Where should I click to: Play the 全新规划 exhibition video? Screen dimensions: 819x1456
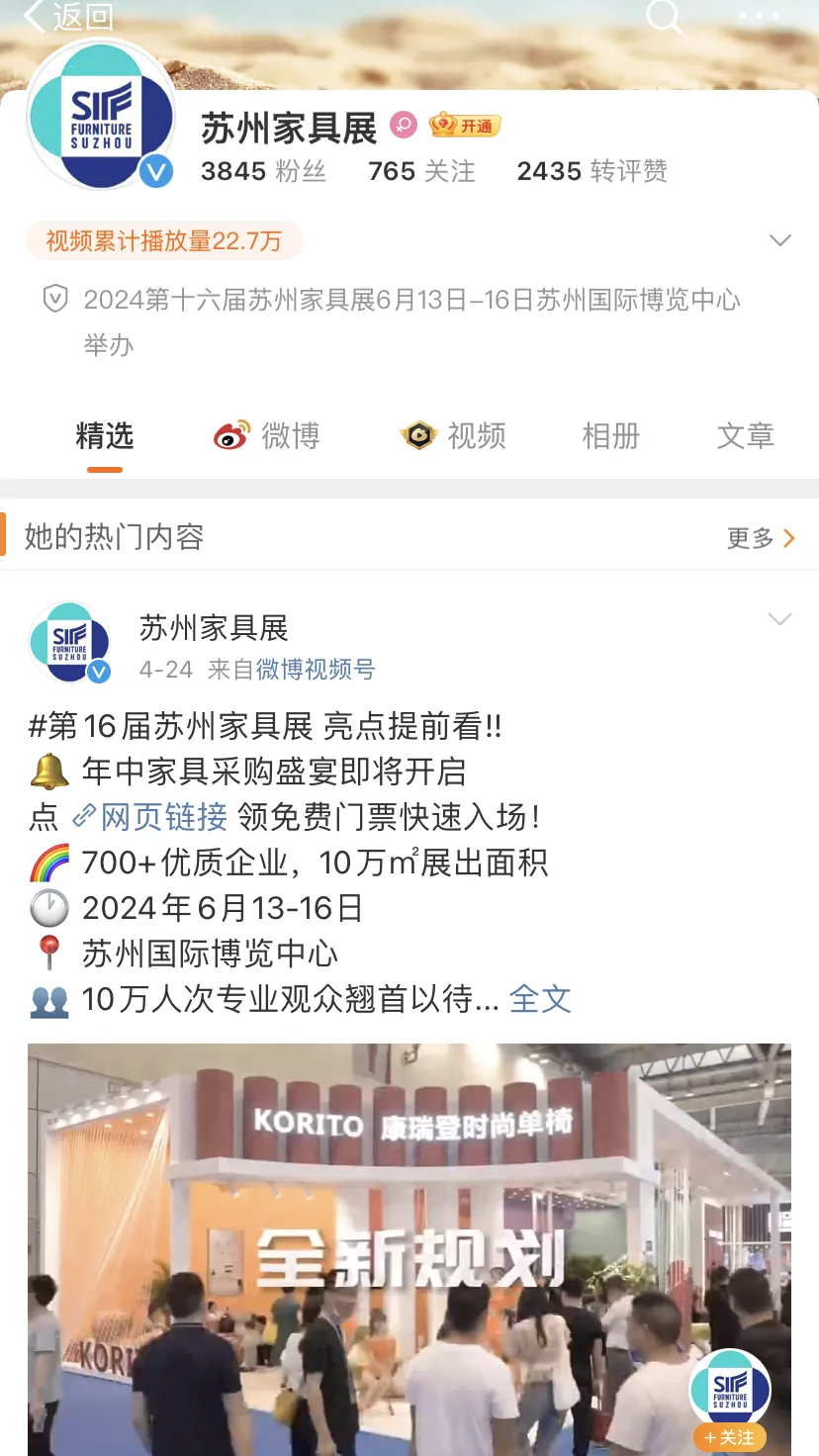pyautogui.click(x=409, y=1248)
